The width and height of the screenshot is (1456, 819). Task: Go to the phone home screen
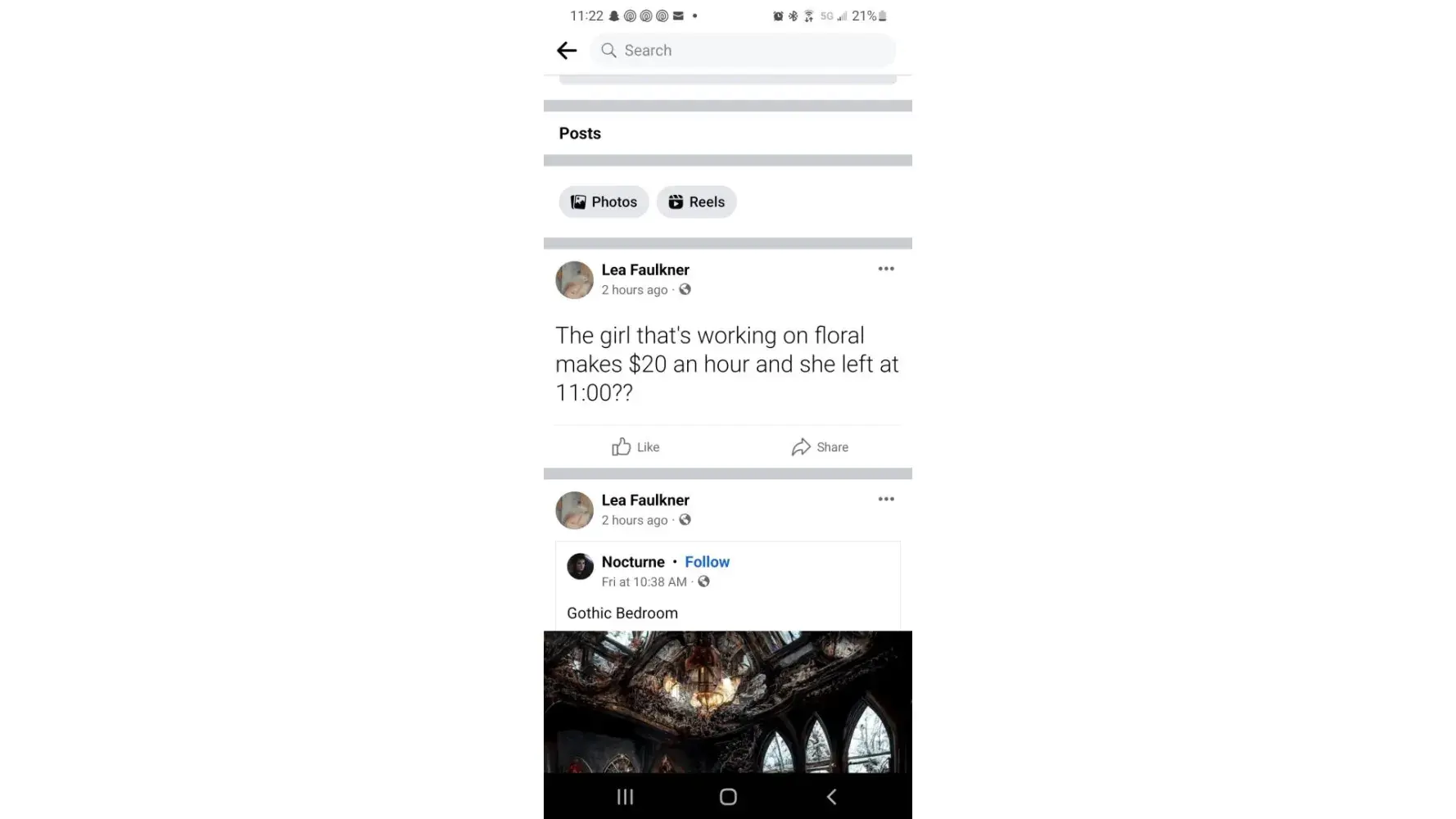(x=728, y=797)
